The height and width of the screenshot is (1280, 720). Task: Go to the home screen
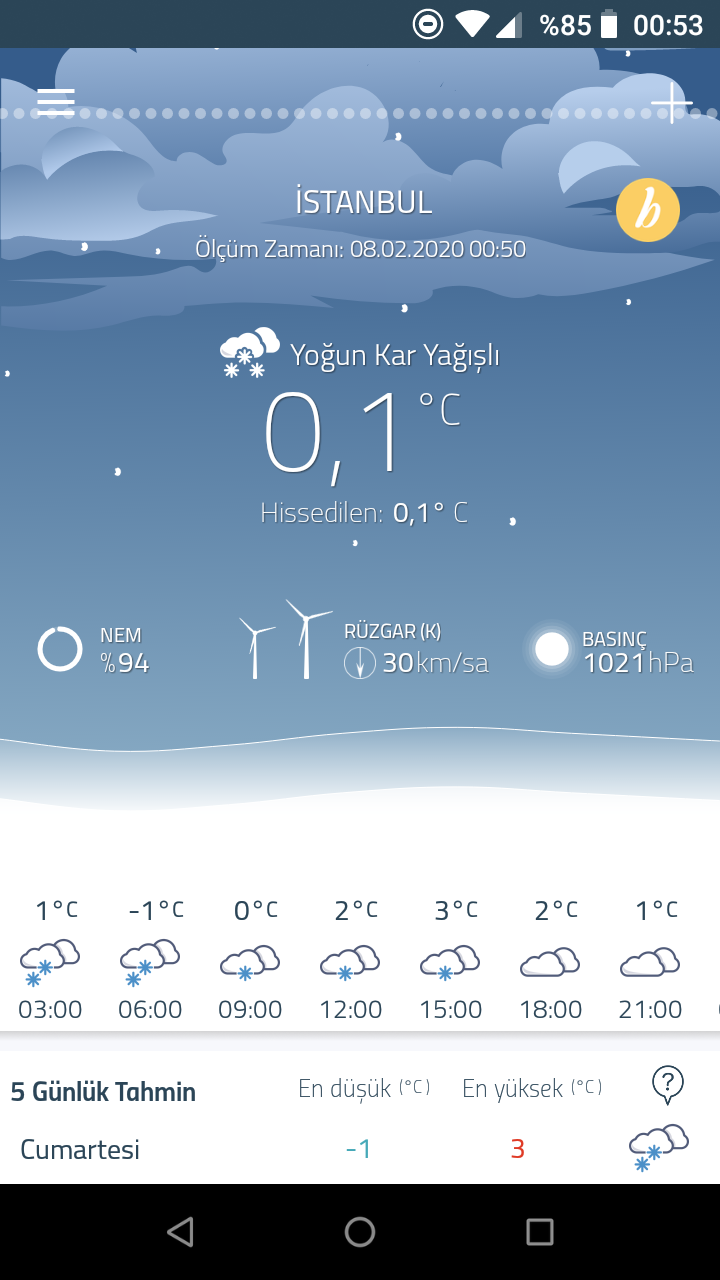(360, 1232)
